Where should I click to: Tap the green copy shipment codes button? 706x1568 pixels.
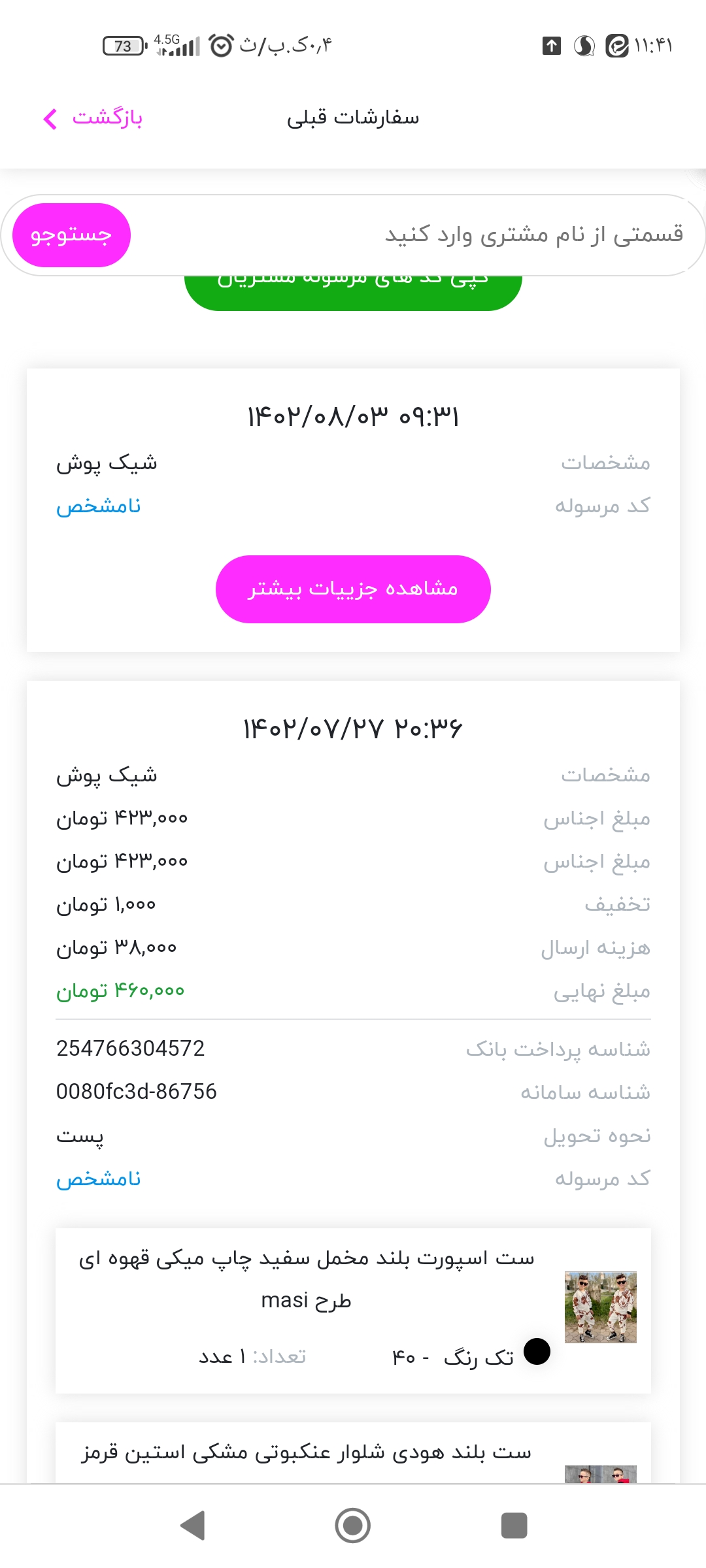[353, 292]
